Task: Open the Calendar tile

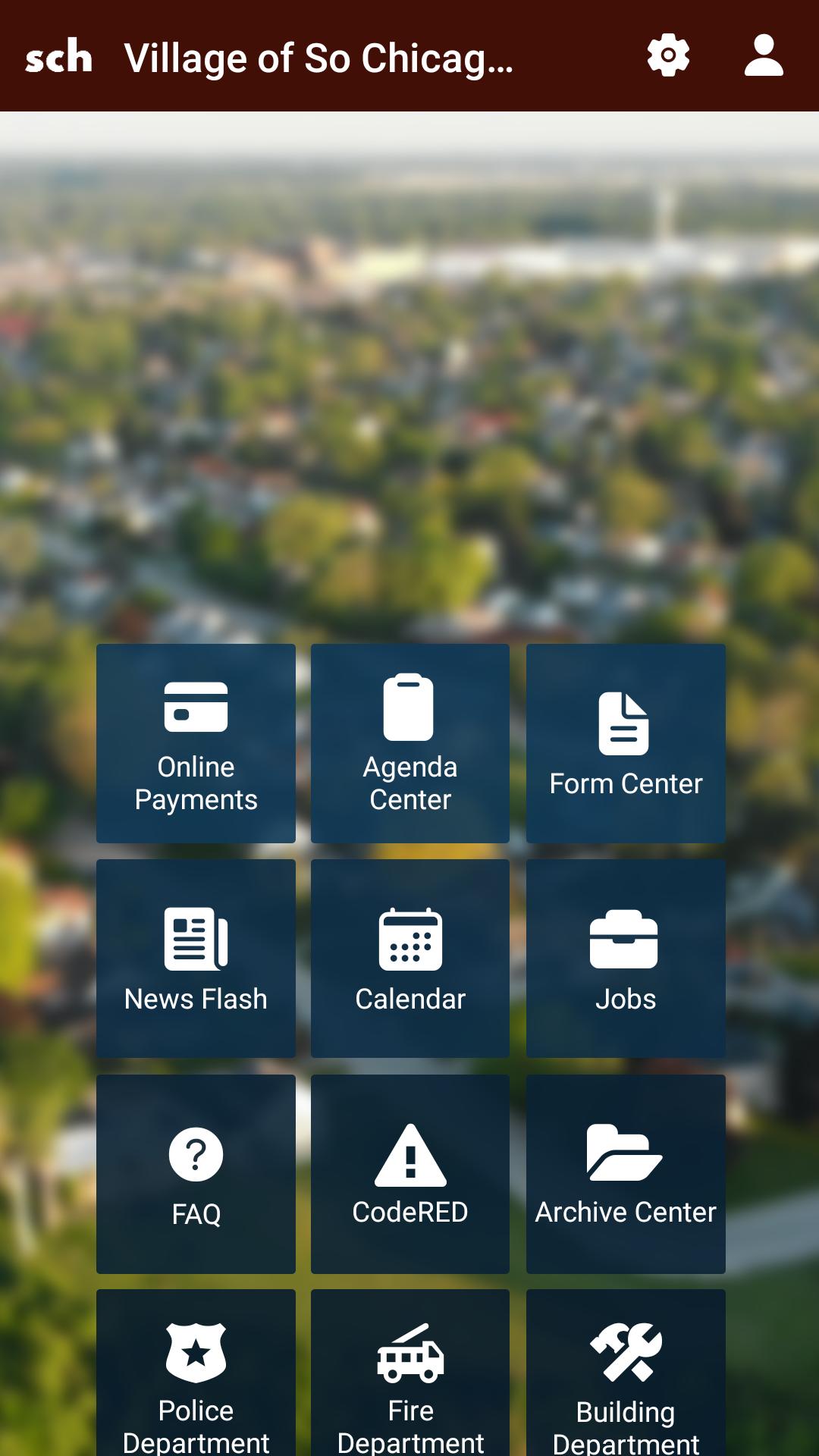Action: pyautogui.click(x=410, y=959)
